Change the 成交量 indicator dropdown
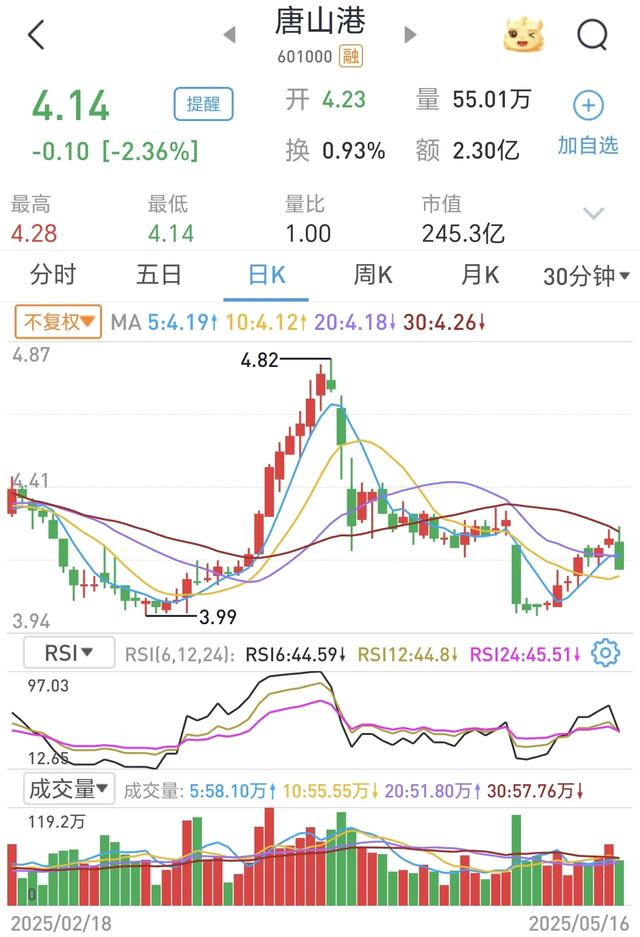Image resolution: width=640 pixels, height=937 pixels. 68,789
